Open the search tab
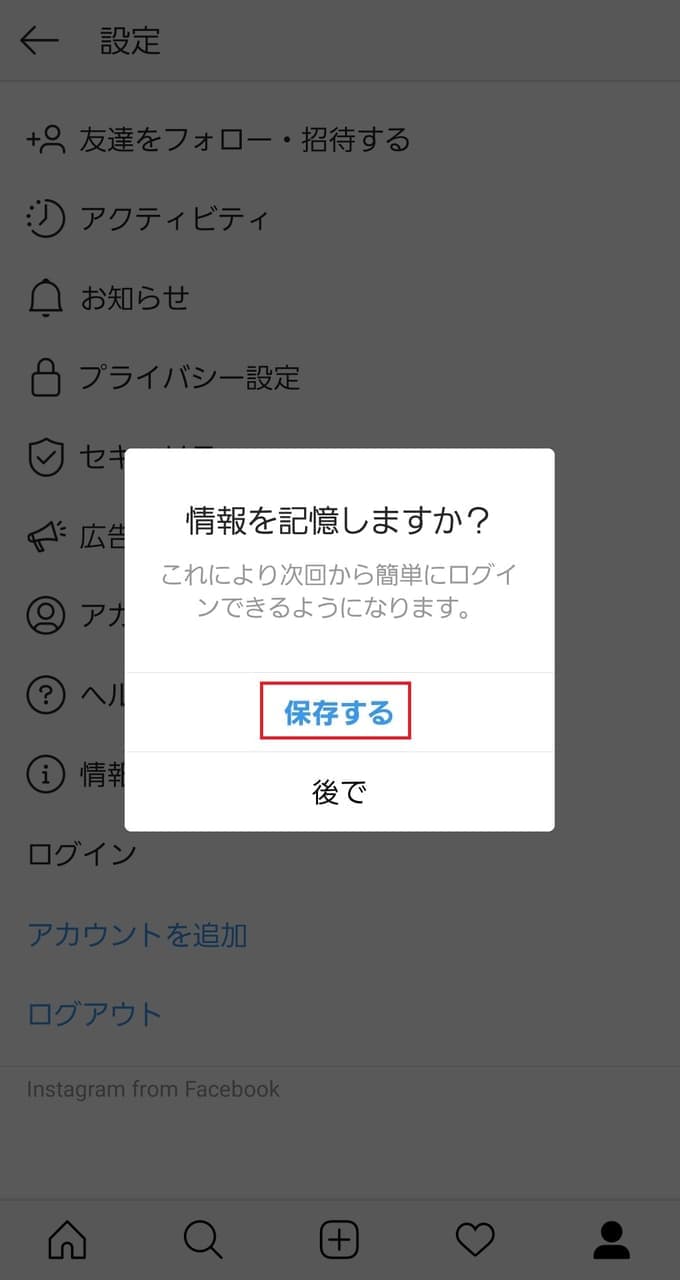The height and width of the screenshot is (1280, 680). tap(203, 1240)
